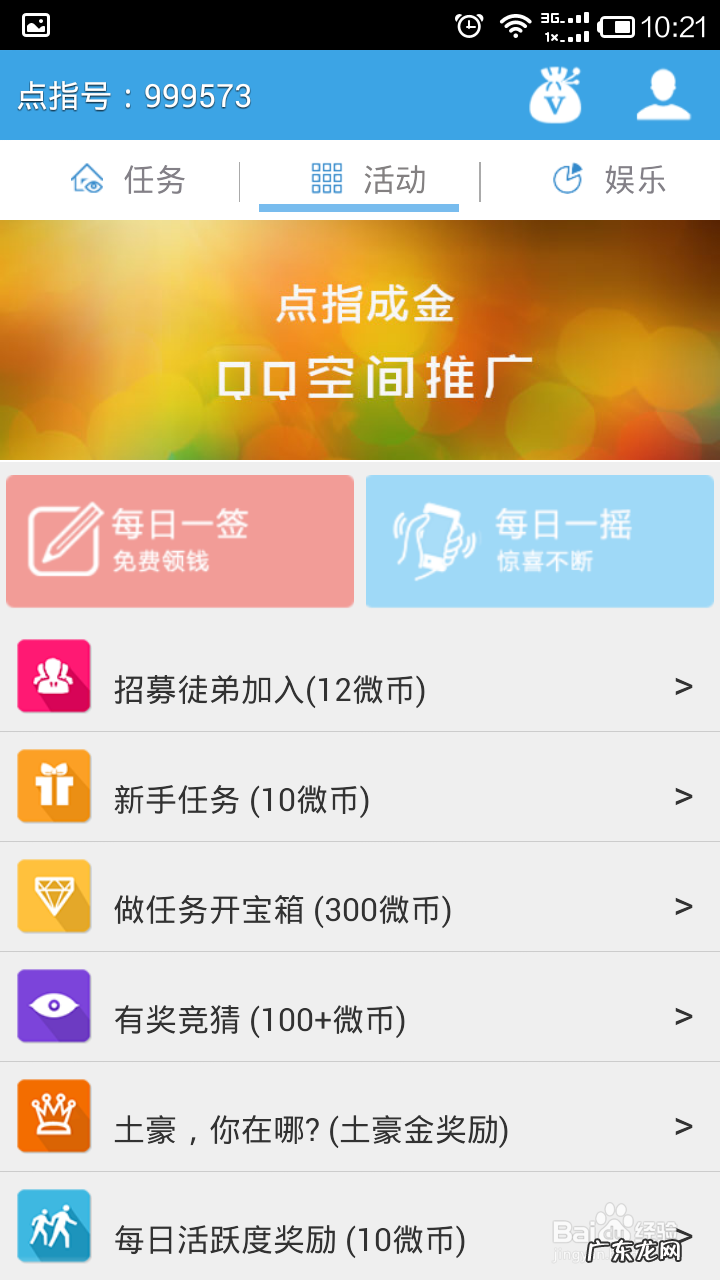
Task: Expand the 有奖竞猜 row chevron
Action: point(684,1016)
